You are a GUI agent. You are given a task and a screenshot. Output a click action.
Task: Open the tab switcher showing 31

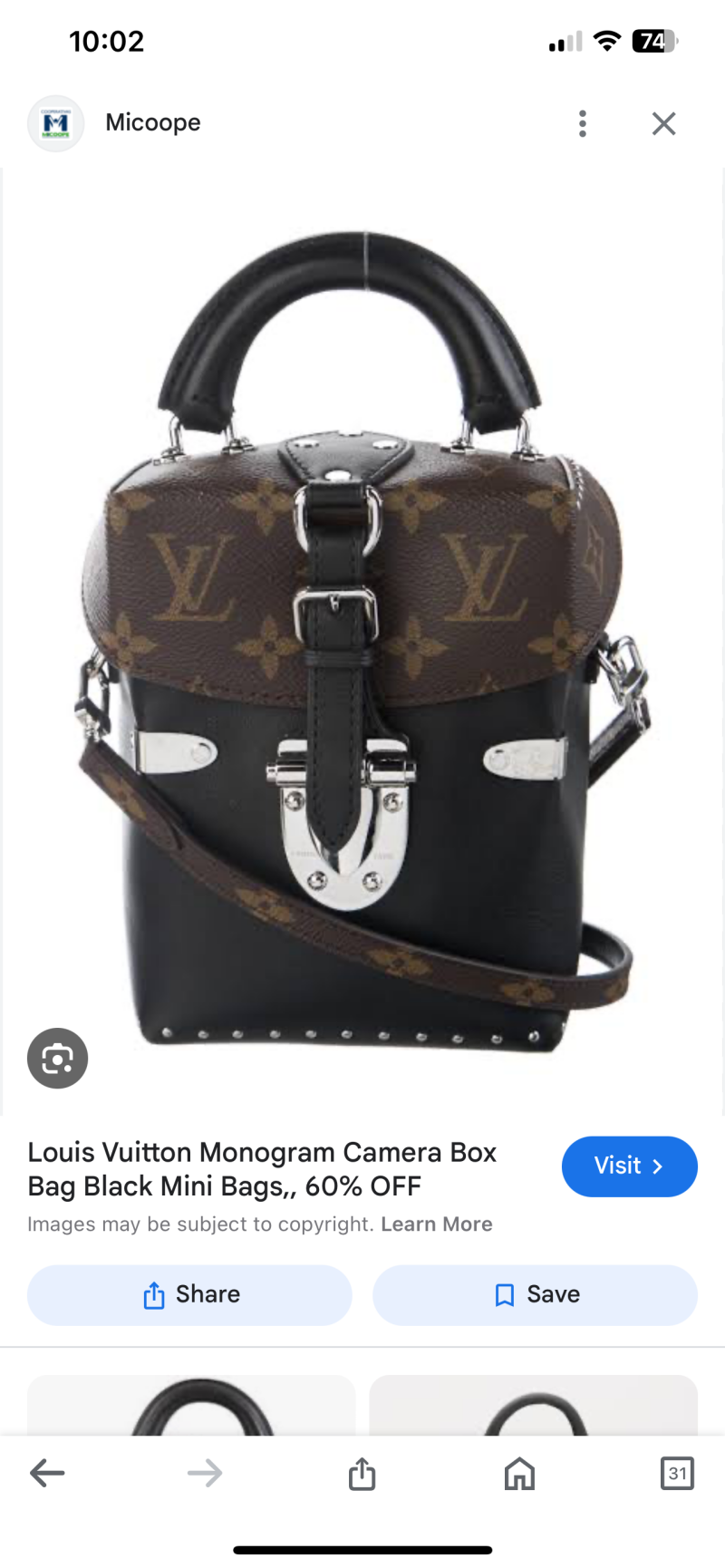point(677,1473)
